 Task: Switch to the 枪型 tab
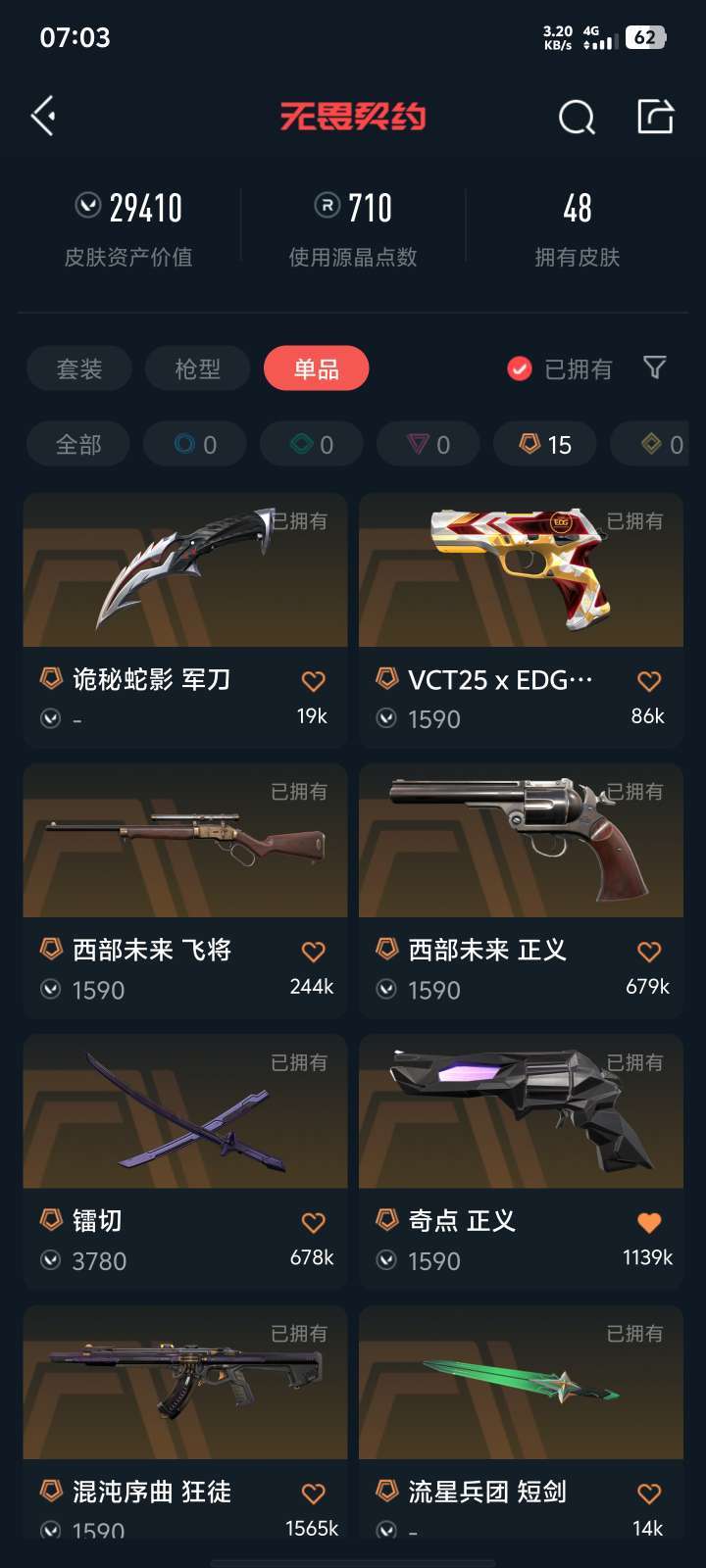[198, 369]
